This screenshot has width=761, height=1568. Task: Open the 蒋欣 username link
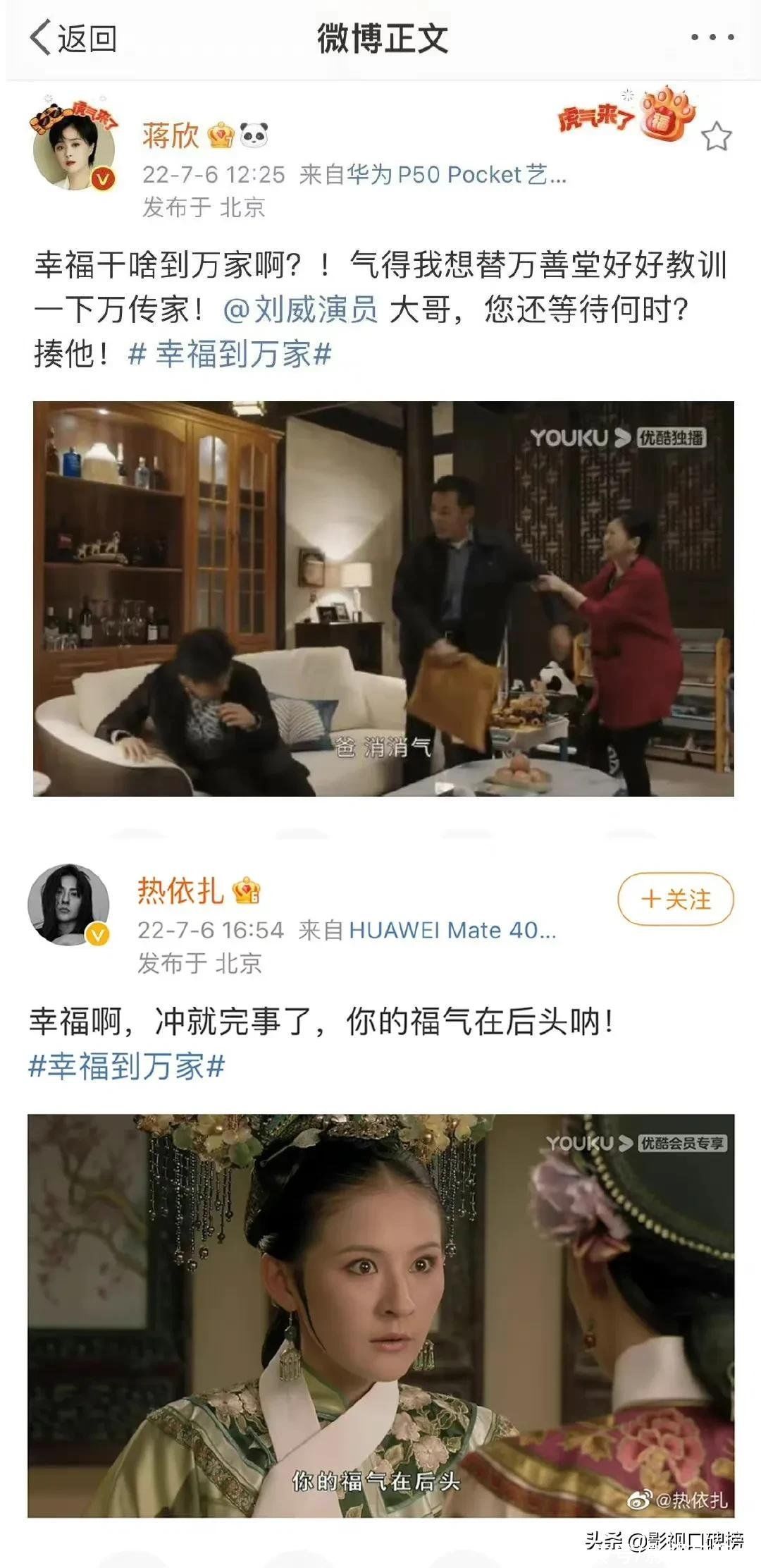click(x=171, y=135)
